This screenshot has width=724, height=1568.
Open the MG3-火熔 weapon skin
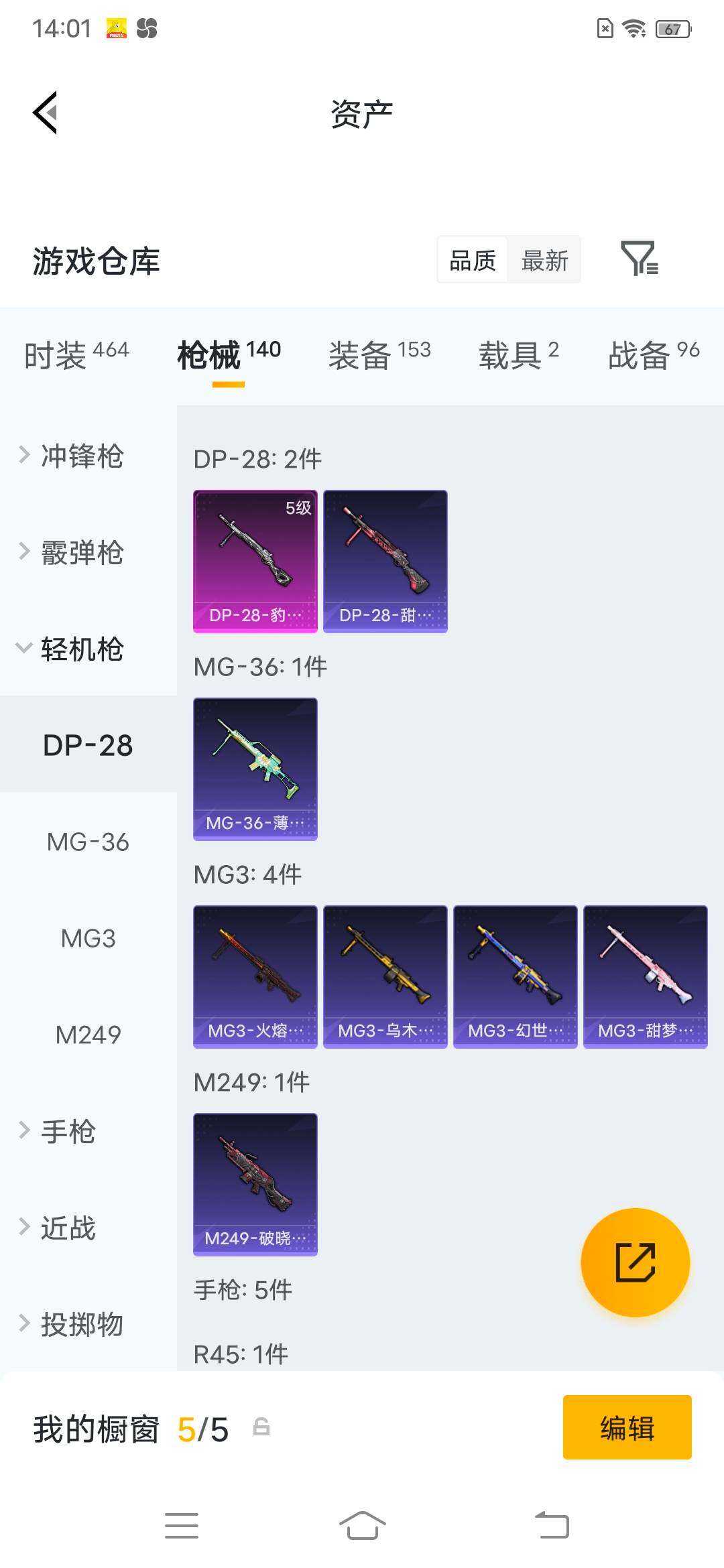pyautogui.click(x=255, y=977)
